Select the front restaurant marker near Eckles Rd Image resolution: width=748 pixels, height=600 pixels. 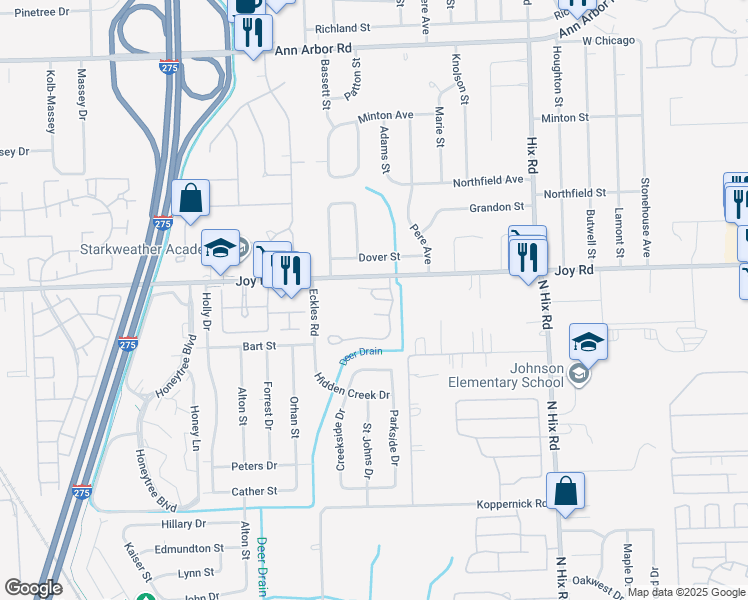(292, 271)
